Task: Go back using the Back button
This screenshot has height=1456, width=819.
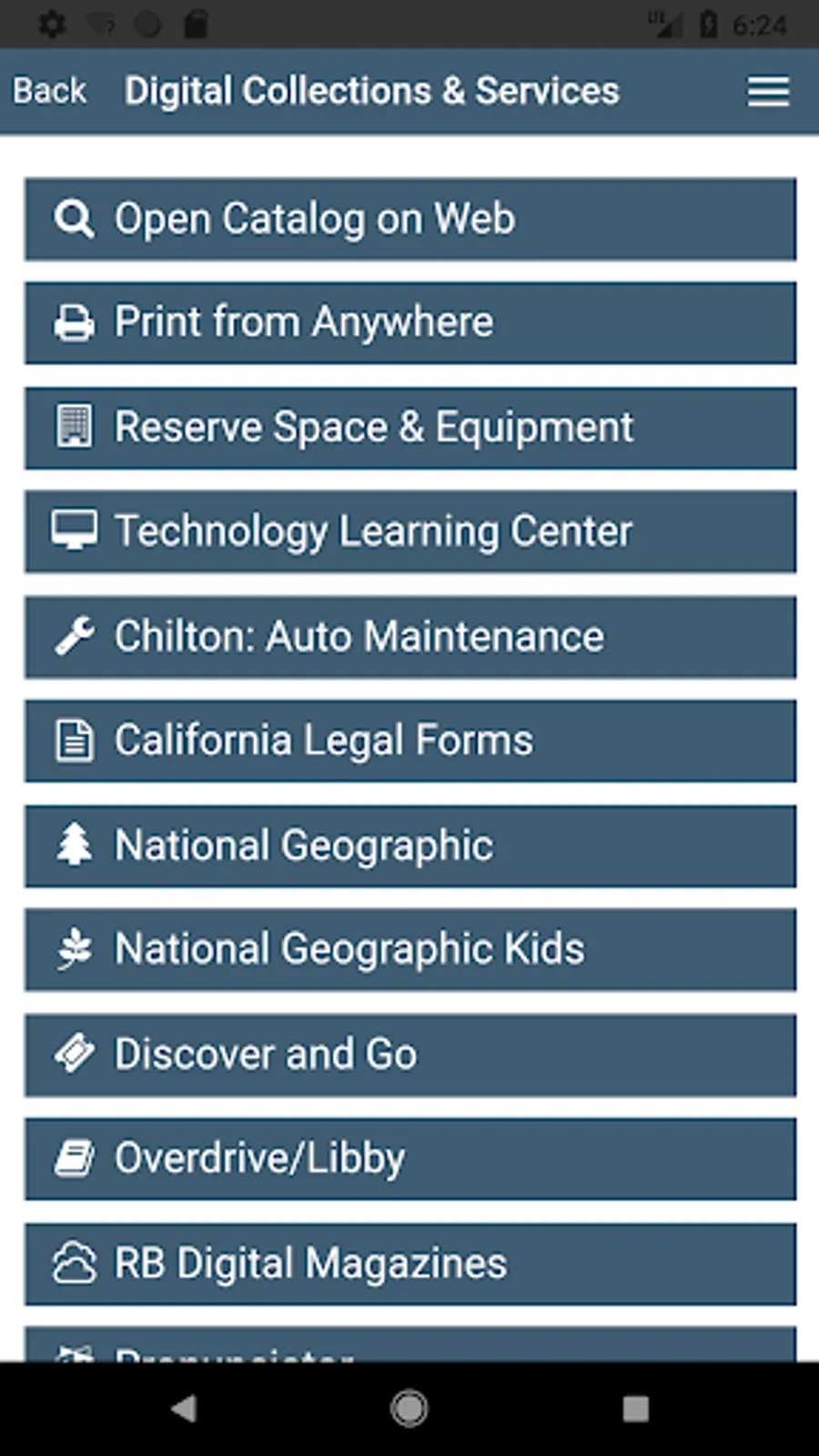Action: [x=49, y=91]
